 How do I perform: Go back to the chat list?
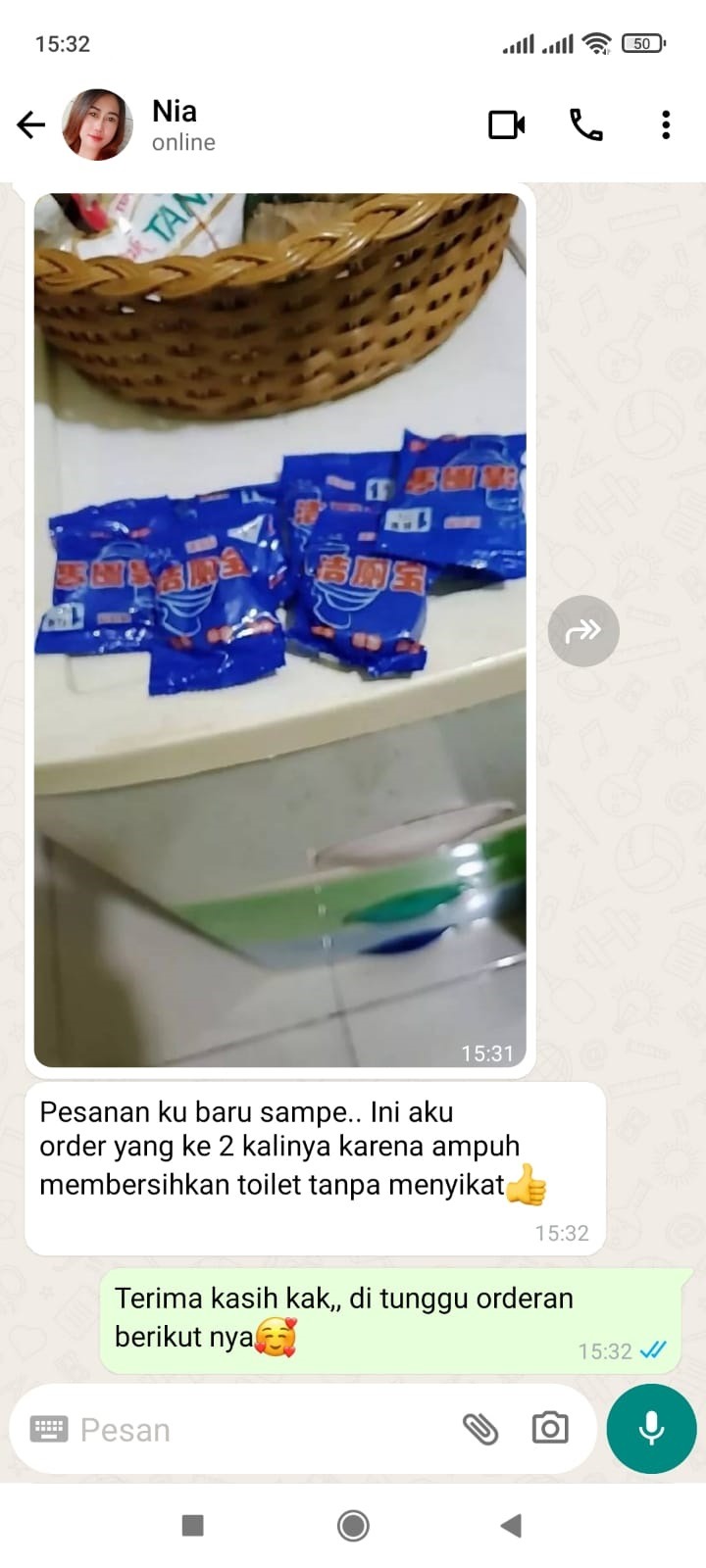tap(31, 124)
